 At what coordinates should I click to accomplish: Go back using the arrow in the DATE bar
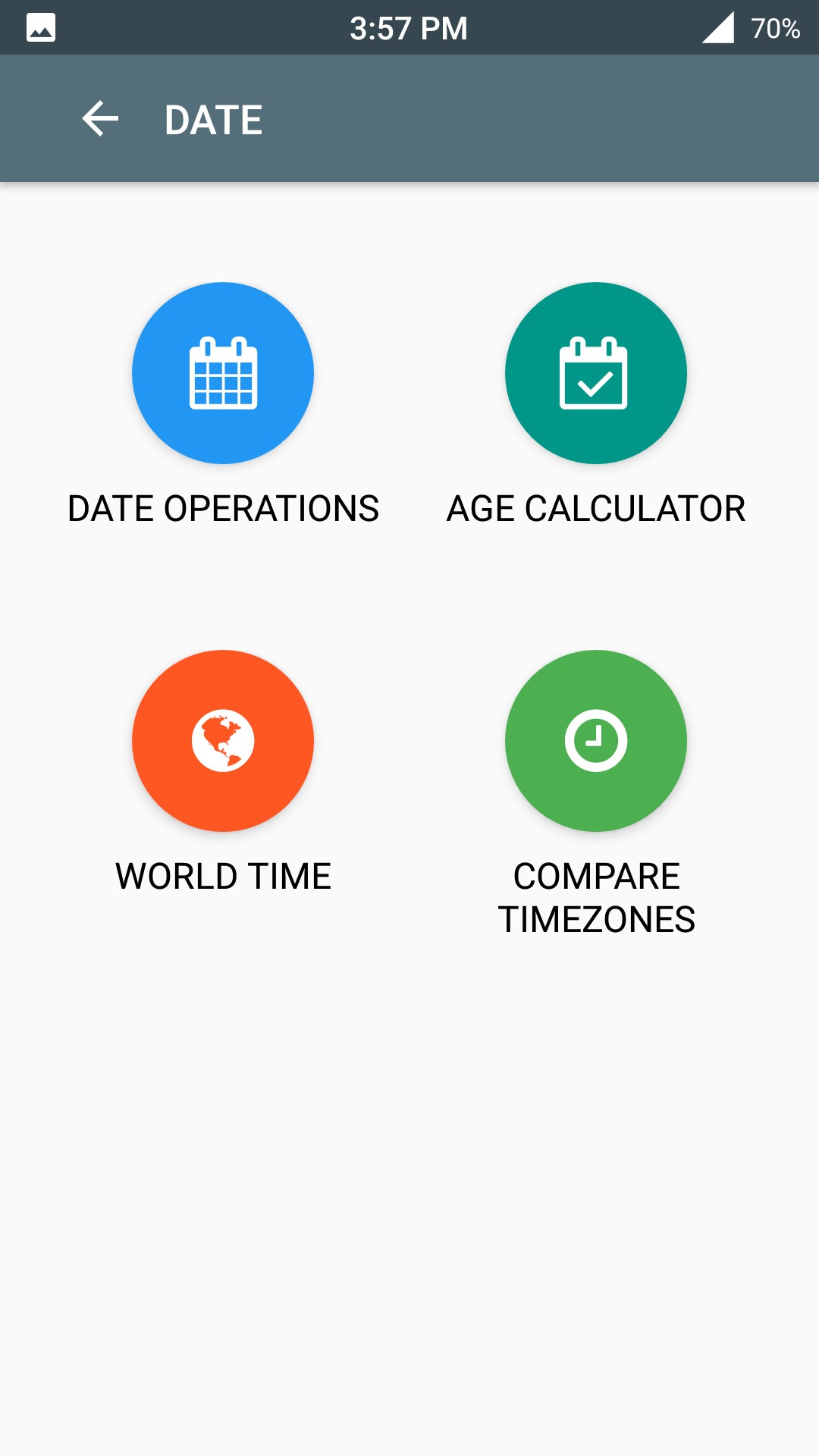click(100, 119)
